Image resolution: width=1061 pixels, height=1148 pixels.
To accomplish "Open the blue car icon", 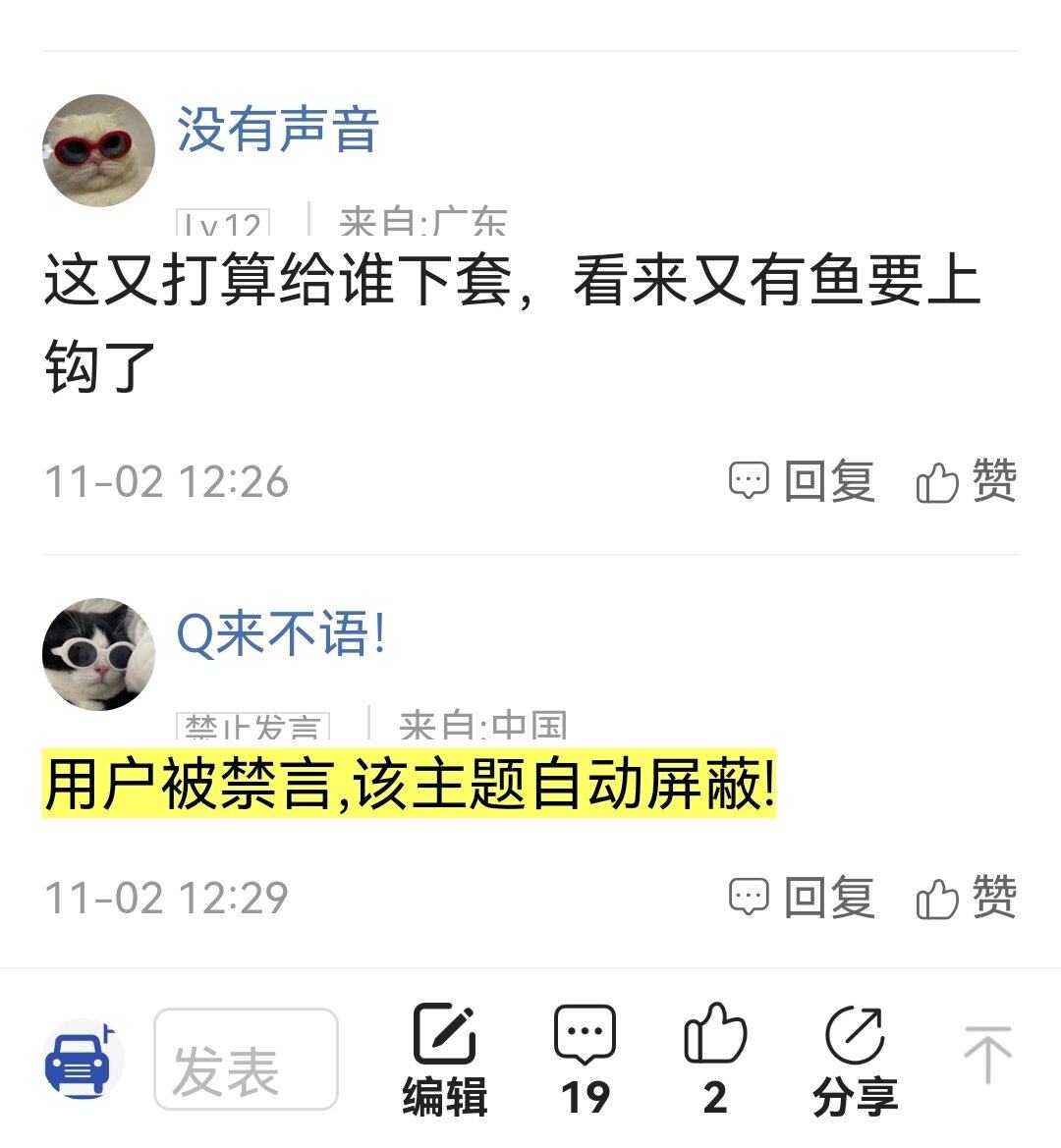I will pos(81,1061).
